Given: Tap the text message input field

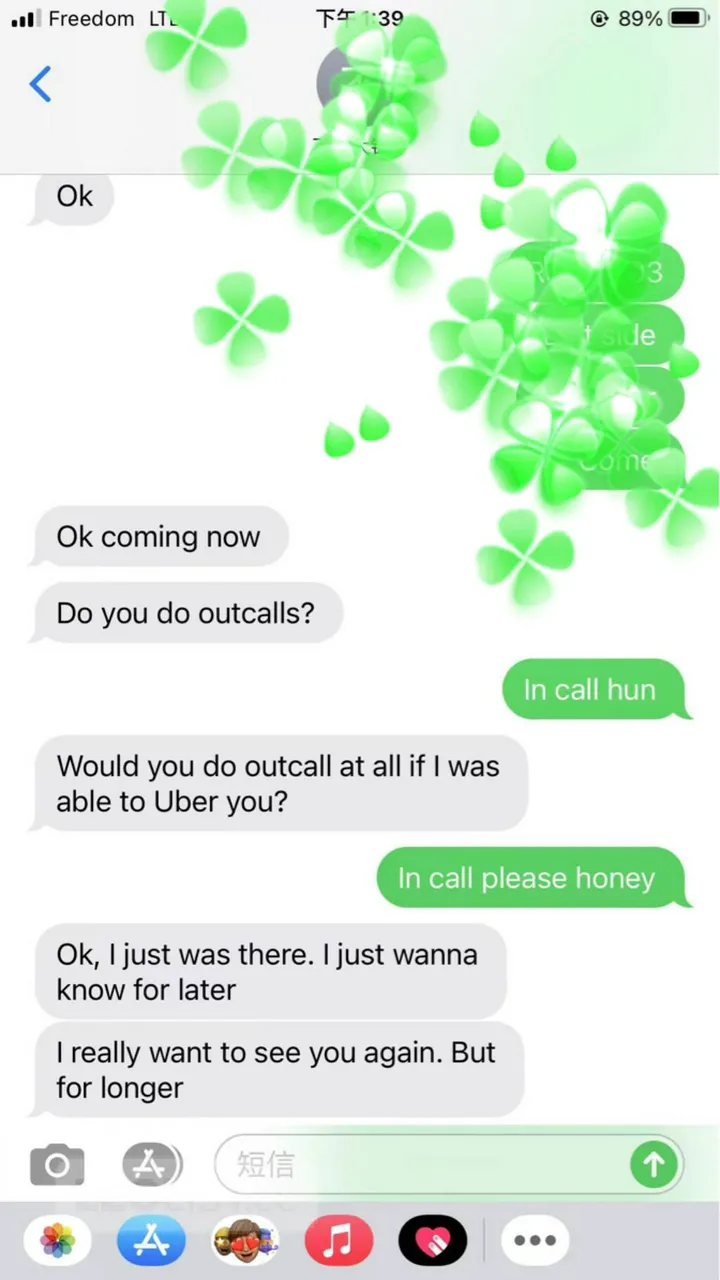Looking at the screenshot, I should [420, 1165].
